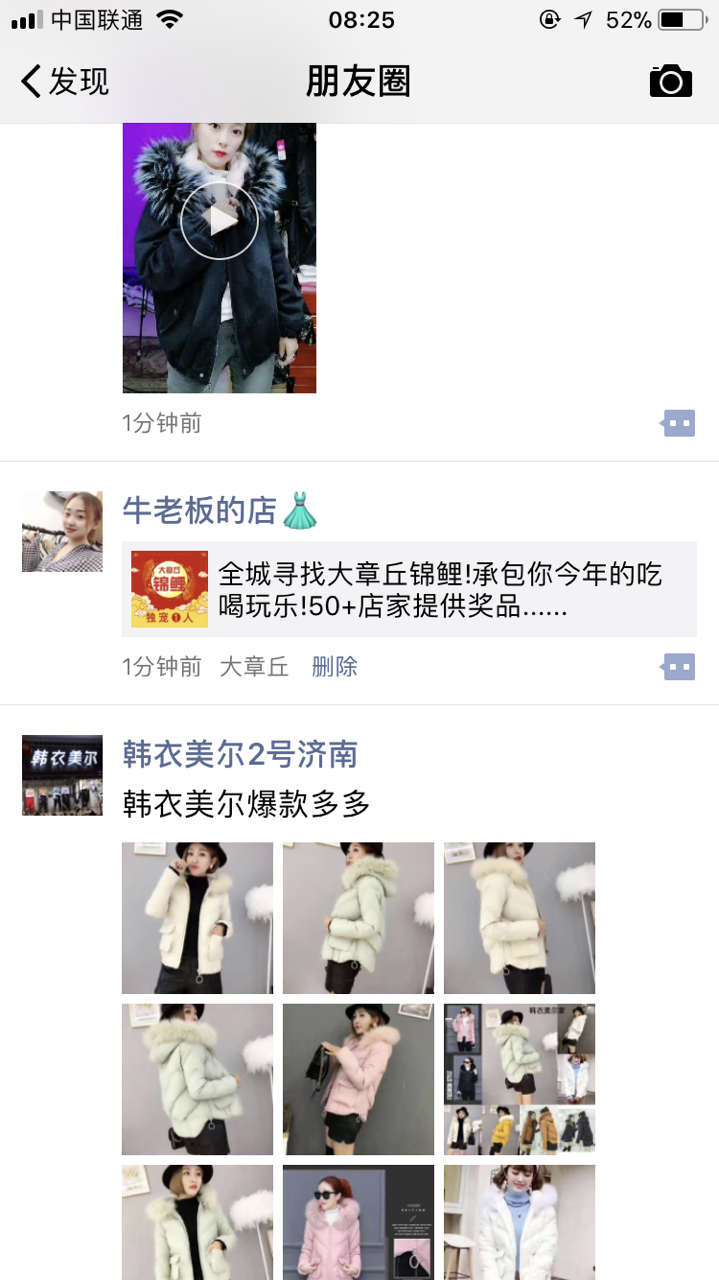Screen dimensions: 719x1280
Task: Open 韩衣美尔2号济南 profile name
Action: point(240,753)
